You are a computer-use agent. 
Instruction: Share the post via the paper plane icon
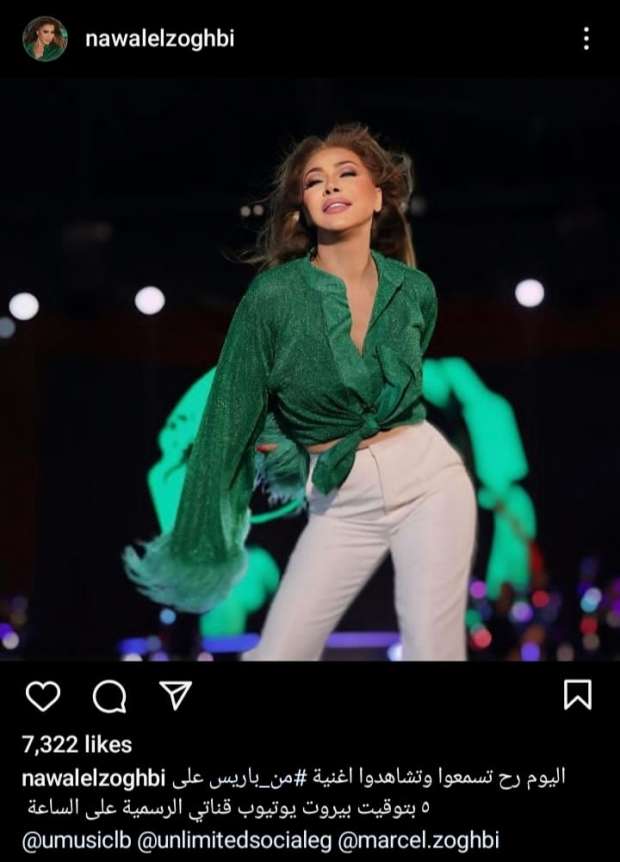click(x=175, y=695)
